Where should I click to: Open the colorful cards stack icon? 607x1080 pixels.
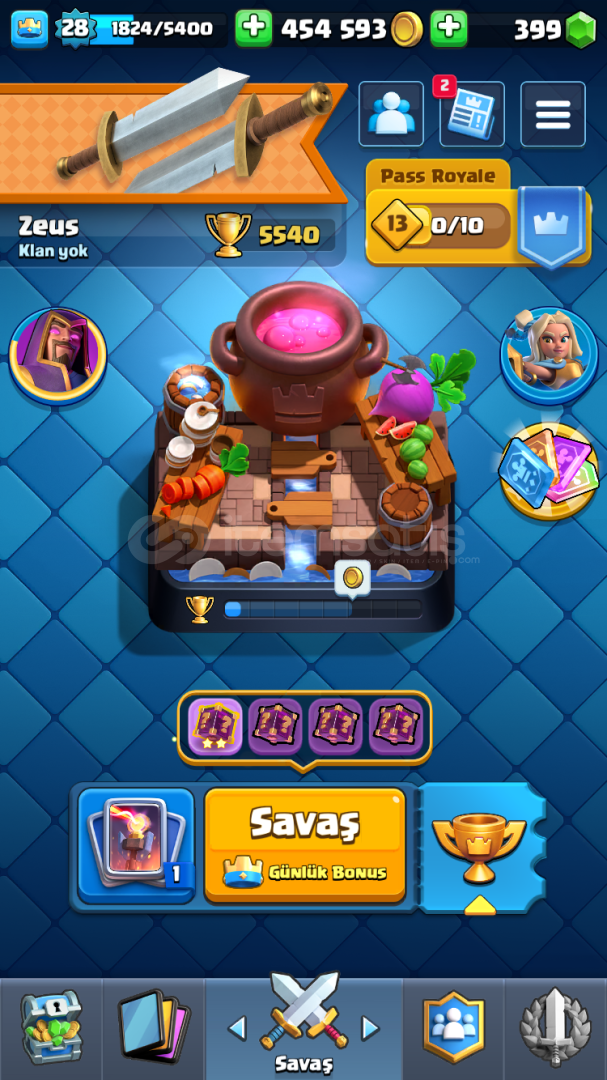(549, 470)
